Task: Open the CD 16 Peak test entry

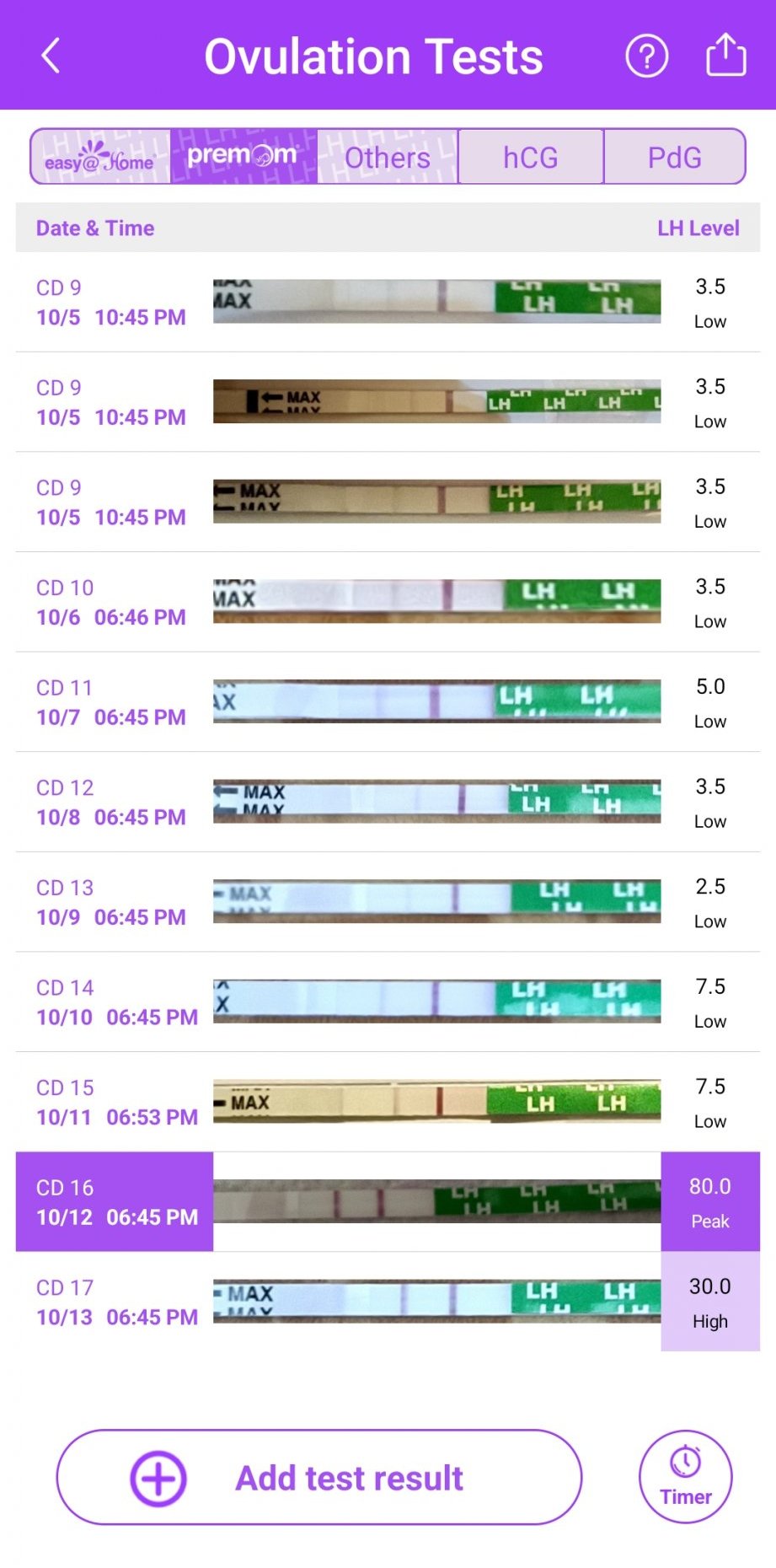Action: tap(388, 1201)
